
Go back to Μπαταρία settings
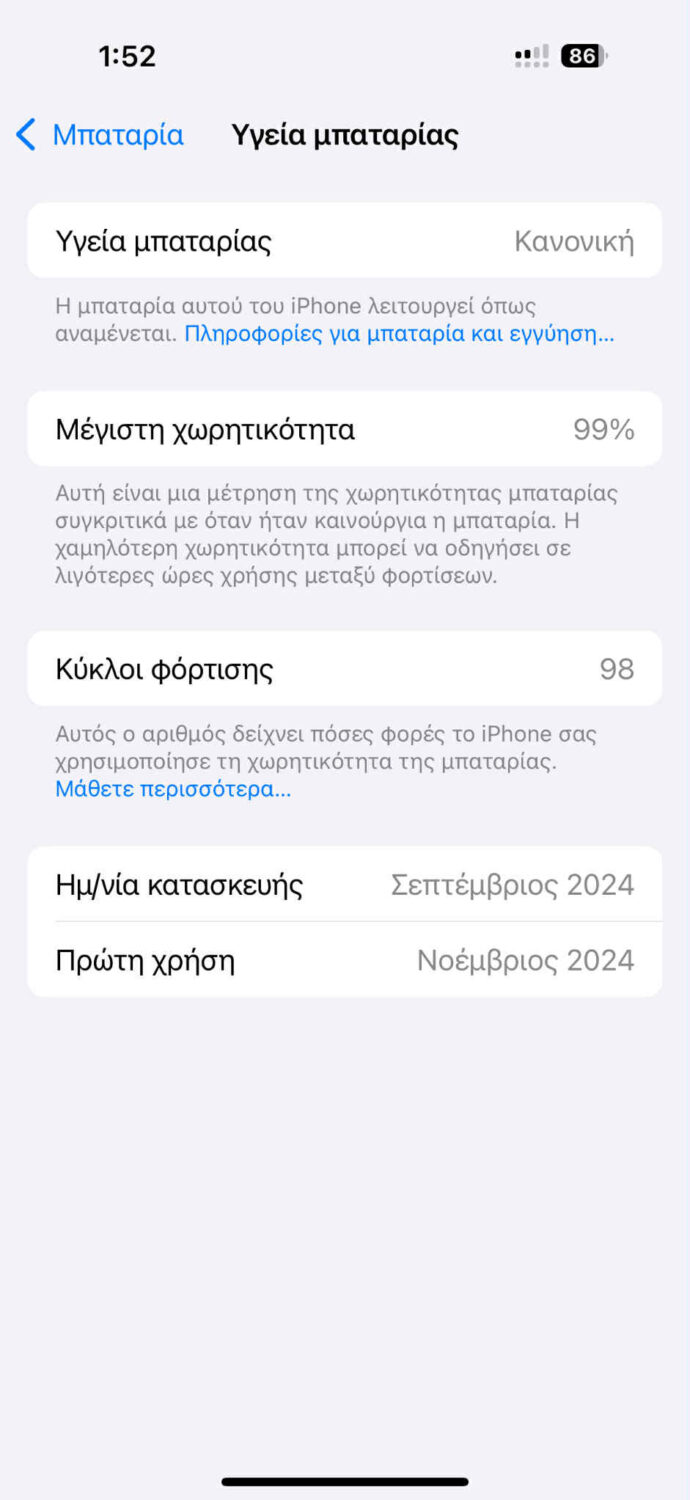pyautogui.click(x=100, y=135)
